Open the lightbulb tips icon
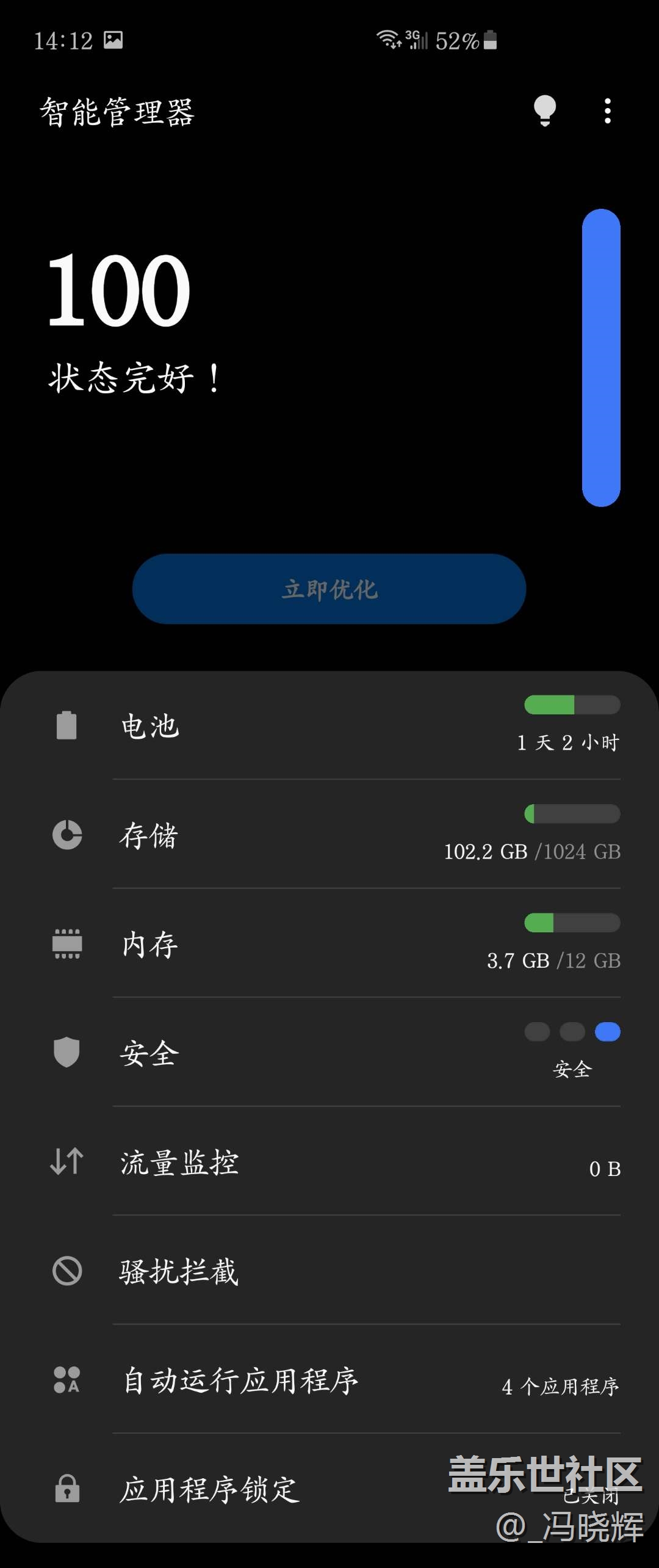Screen dimensions: 659x1568 [544, 111]
